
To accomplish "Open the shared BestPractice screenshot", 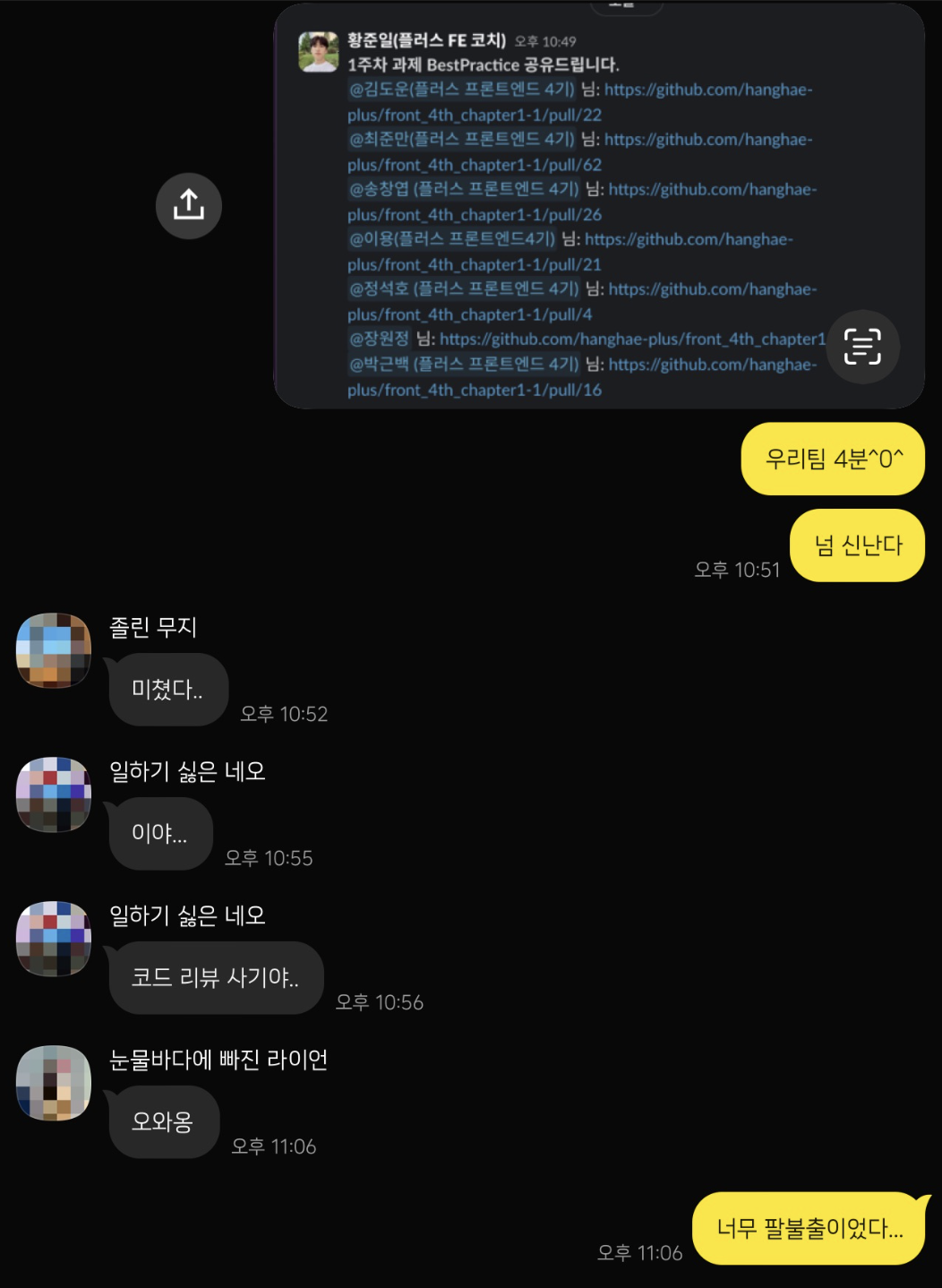I will point(573,206).
